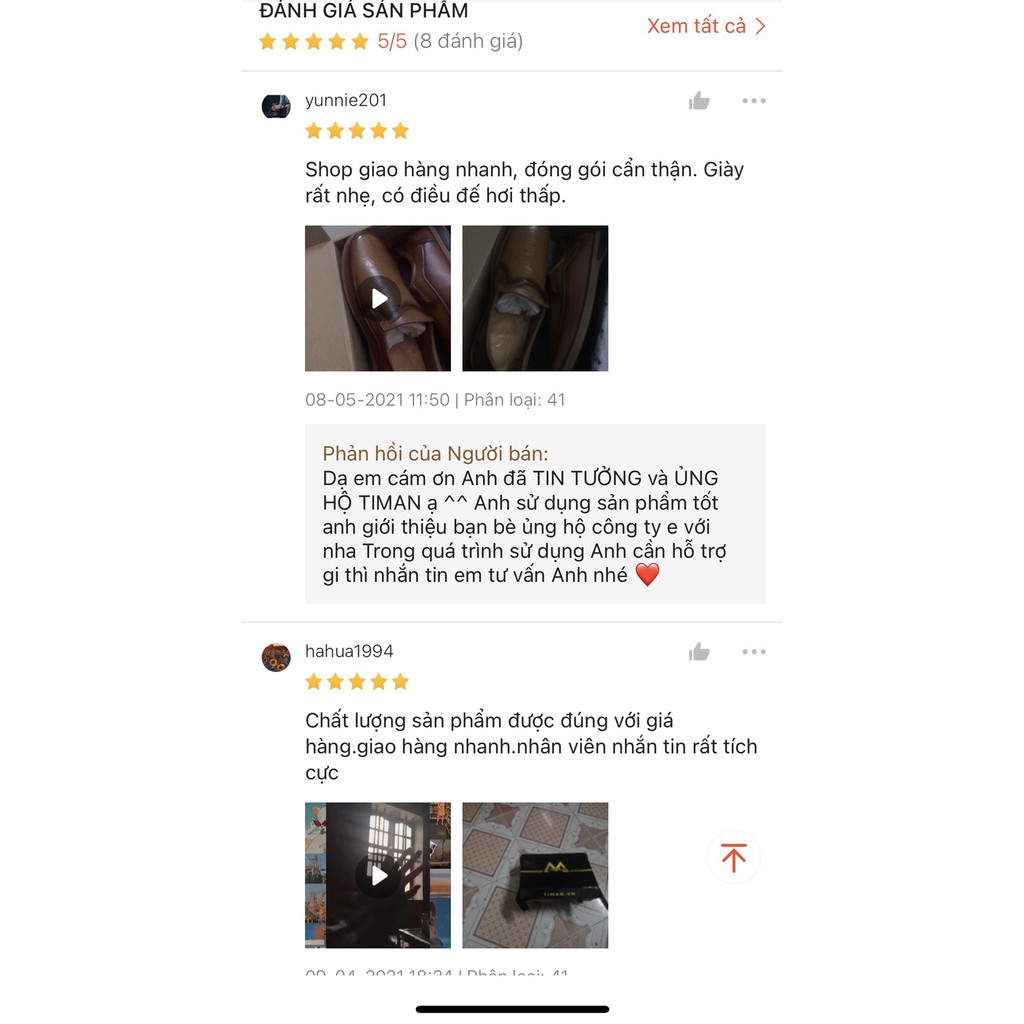Image resolution: width=1024 pixels, height=1024 pixels.
Task: Play the video in hahua1994's review
Action: (378, 875)
